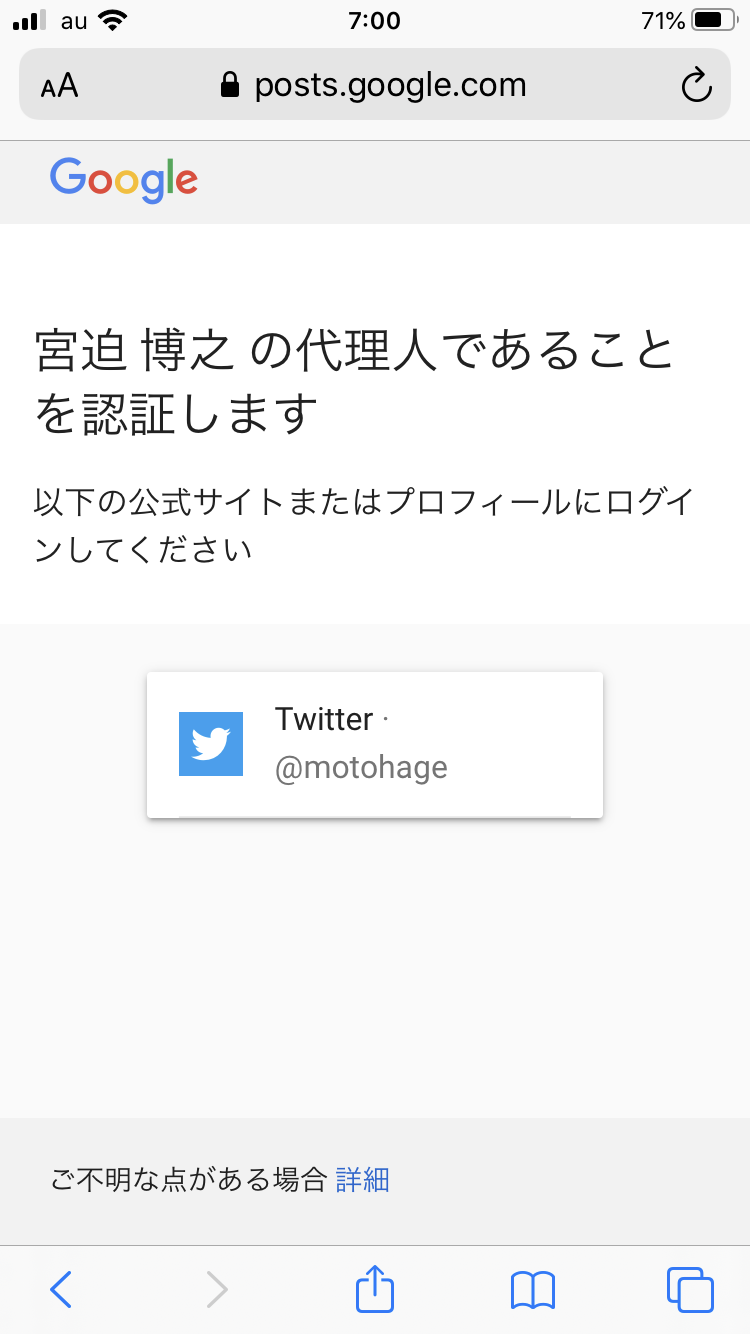
Task: Open Safari bookmarks
Action: point(532,1289)
